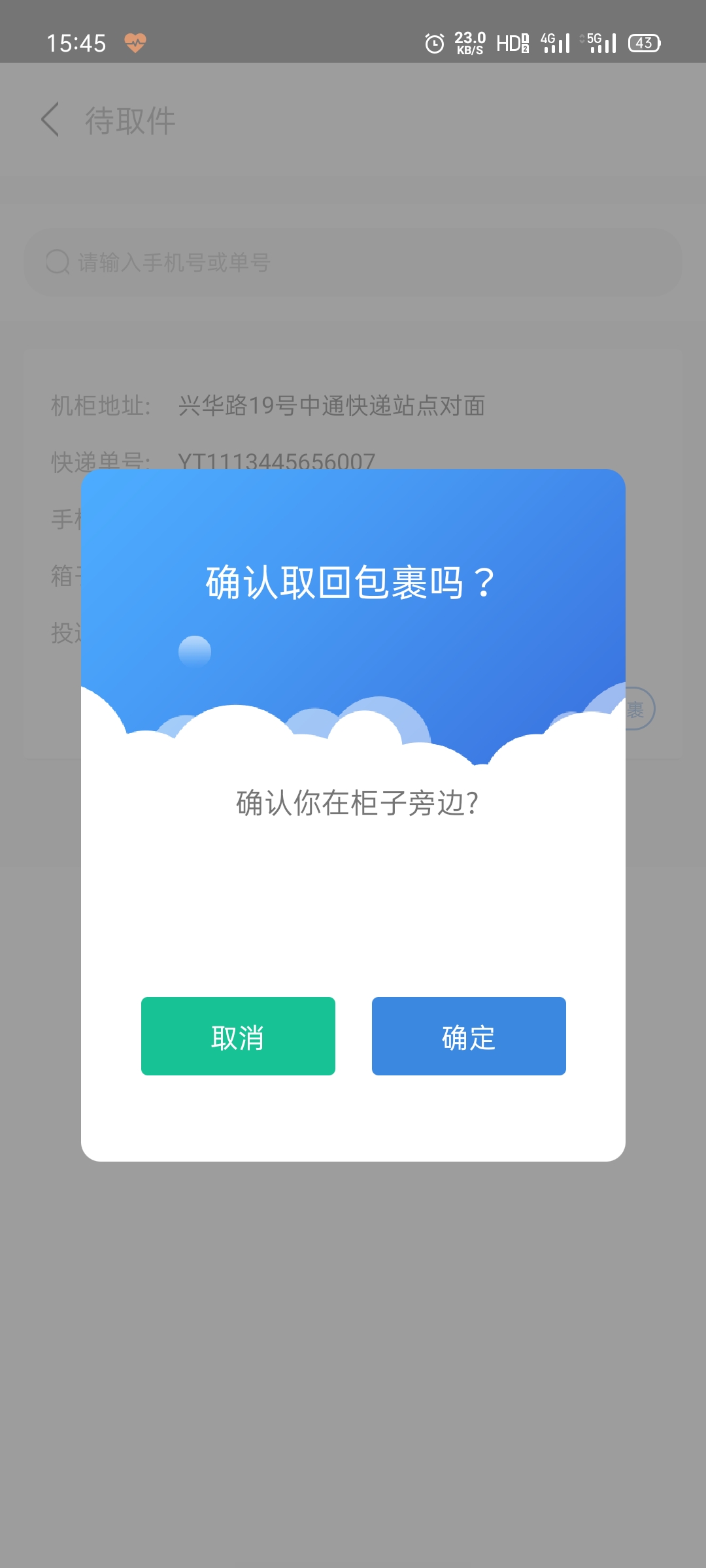This screenshot has height=1568, width=706.
Task: Tap the phone or tracking number search field
Action: tap(353, 263)
